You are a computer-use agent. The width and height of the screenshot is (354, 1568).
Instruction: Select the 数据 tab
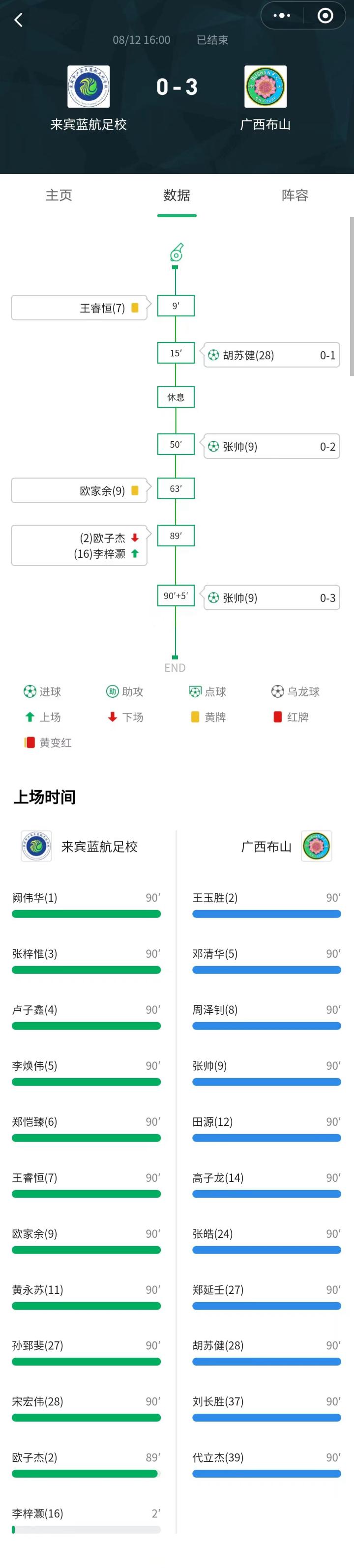click(x=177, y=195)
